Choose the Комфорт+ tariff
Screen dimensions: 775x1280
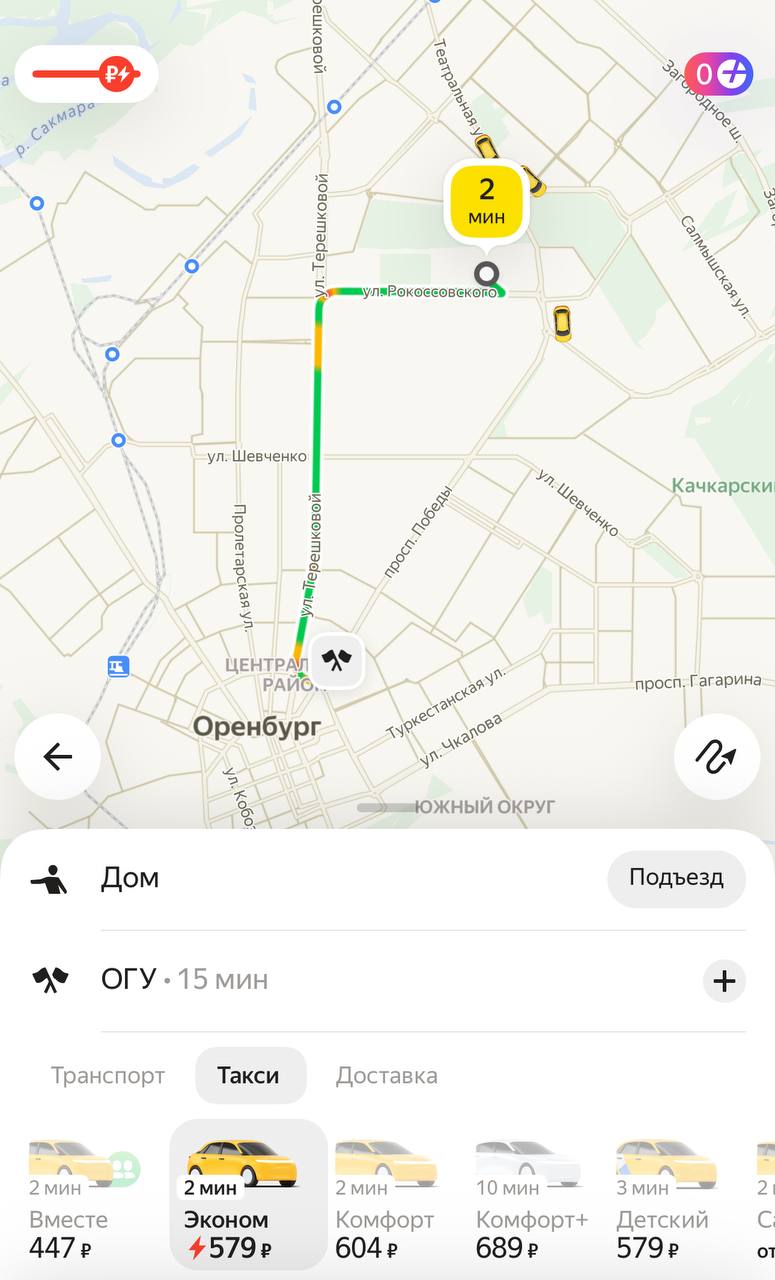[531, 1196]
